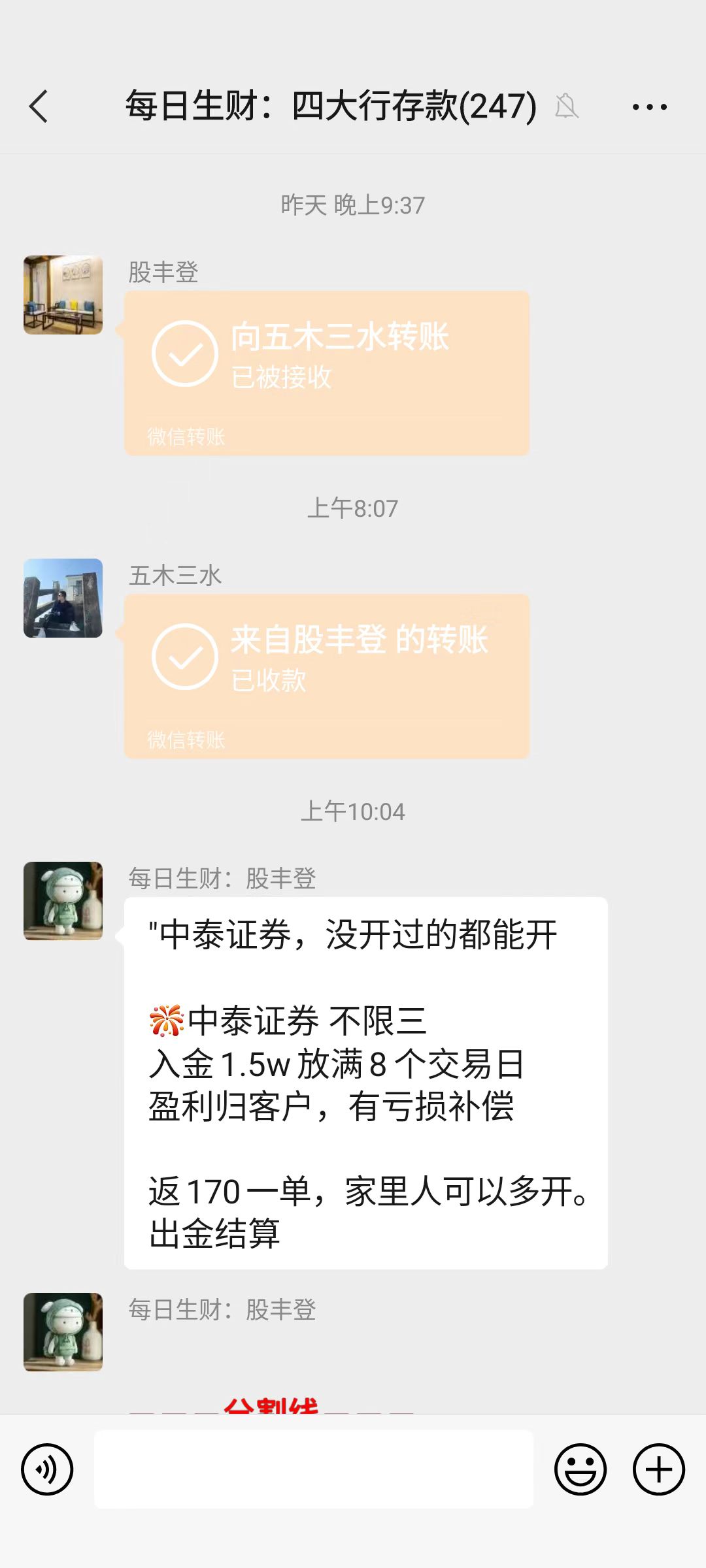The image size is (706, 1568).
Task: Open 股丰登's avatar profile
Action: click(63, 295)
